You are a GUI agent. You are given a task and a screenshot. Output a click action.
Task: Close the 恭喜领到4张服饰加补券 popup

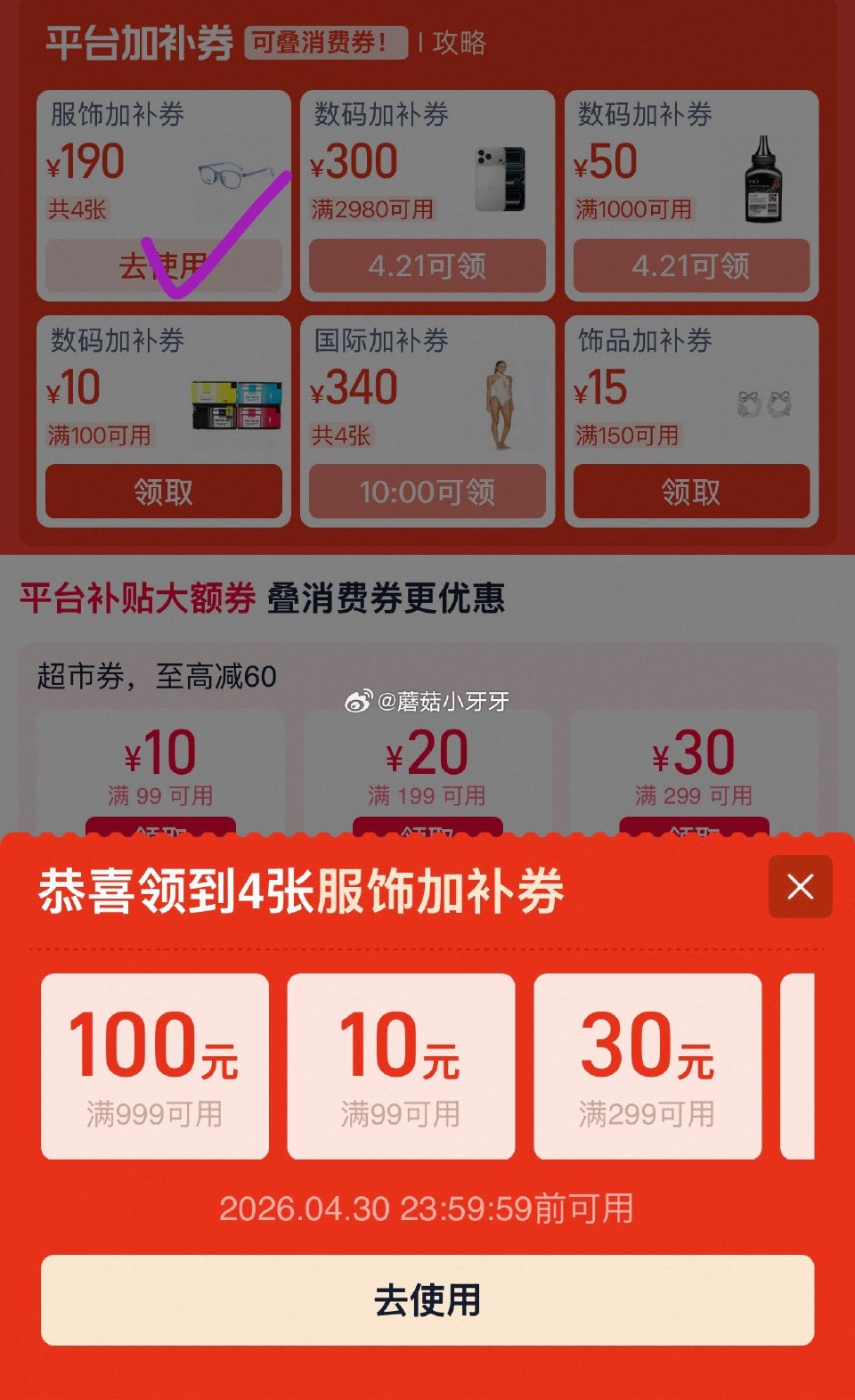800,886
